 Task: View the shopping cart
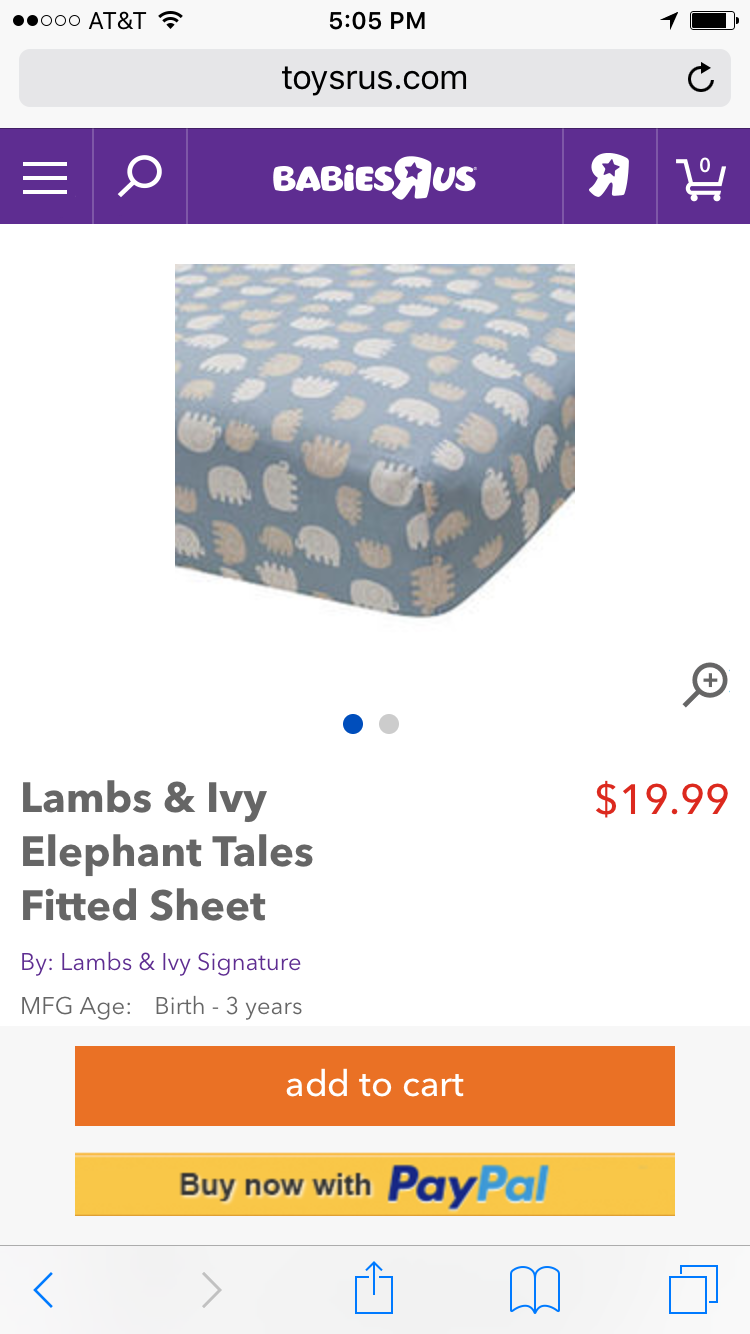(702, 178)
